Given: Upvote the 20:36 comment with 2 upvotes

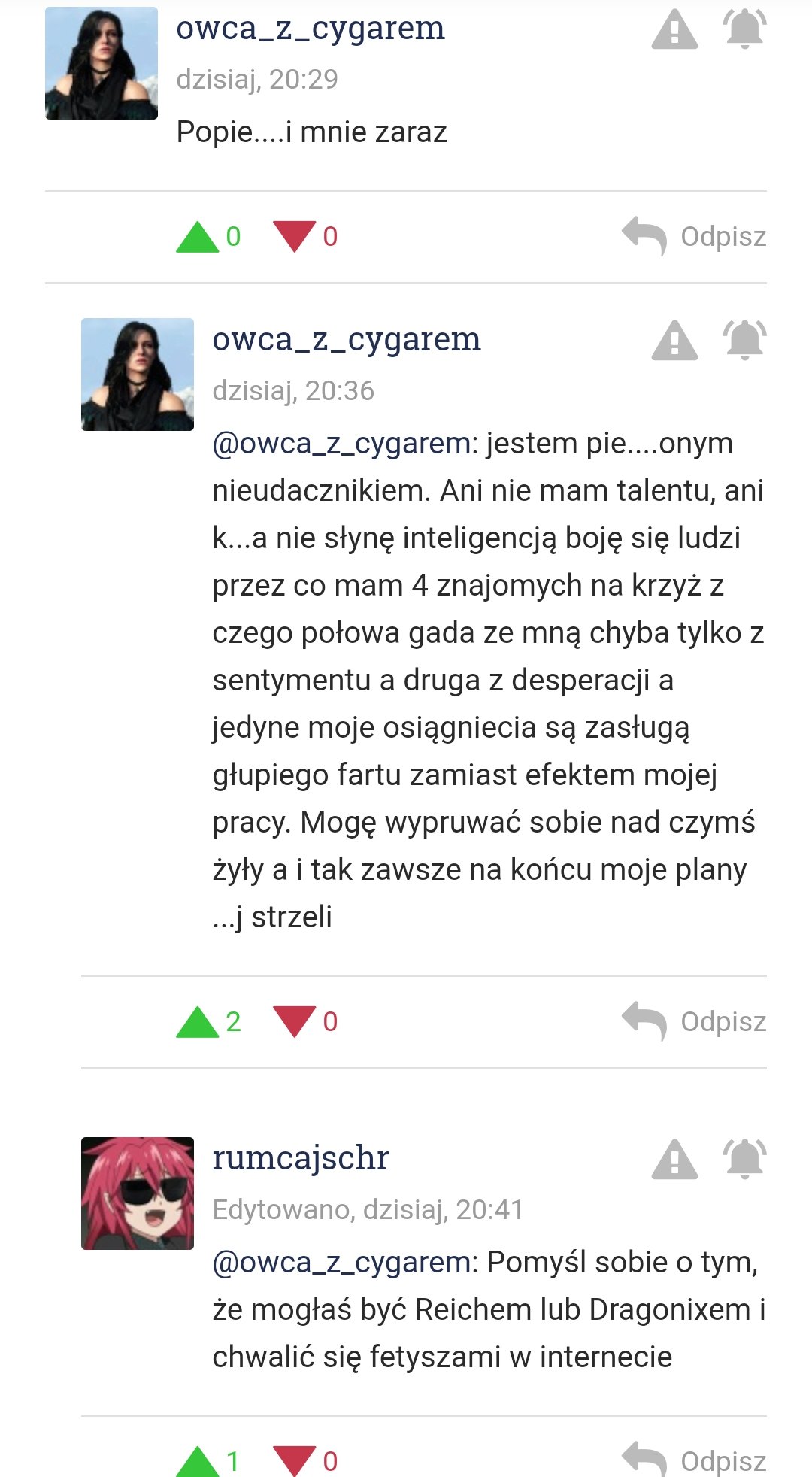Looking at the screenshot, I should pyautogui.click(x=197, y=1022).
